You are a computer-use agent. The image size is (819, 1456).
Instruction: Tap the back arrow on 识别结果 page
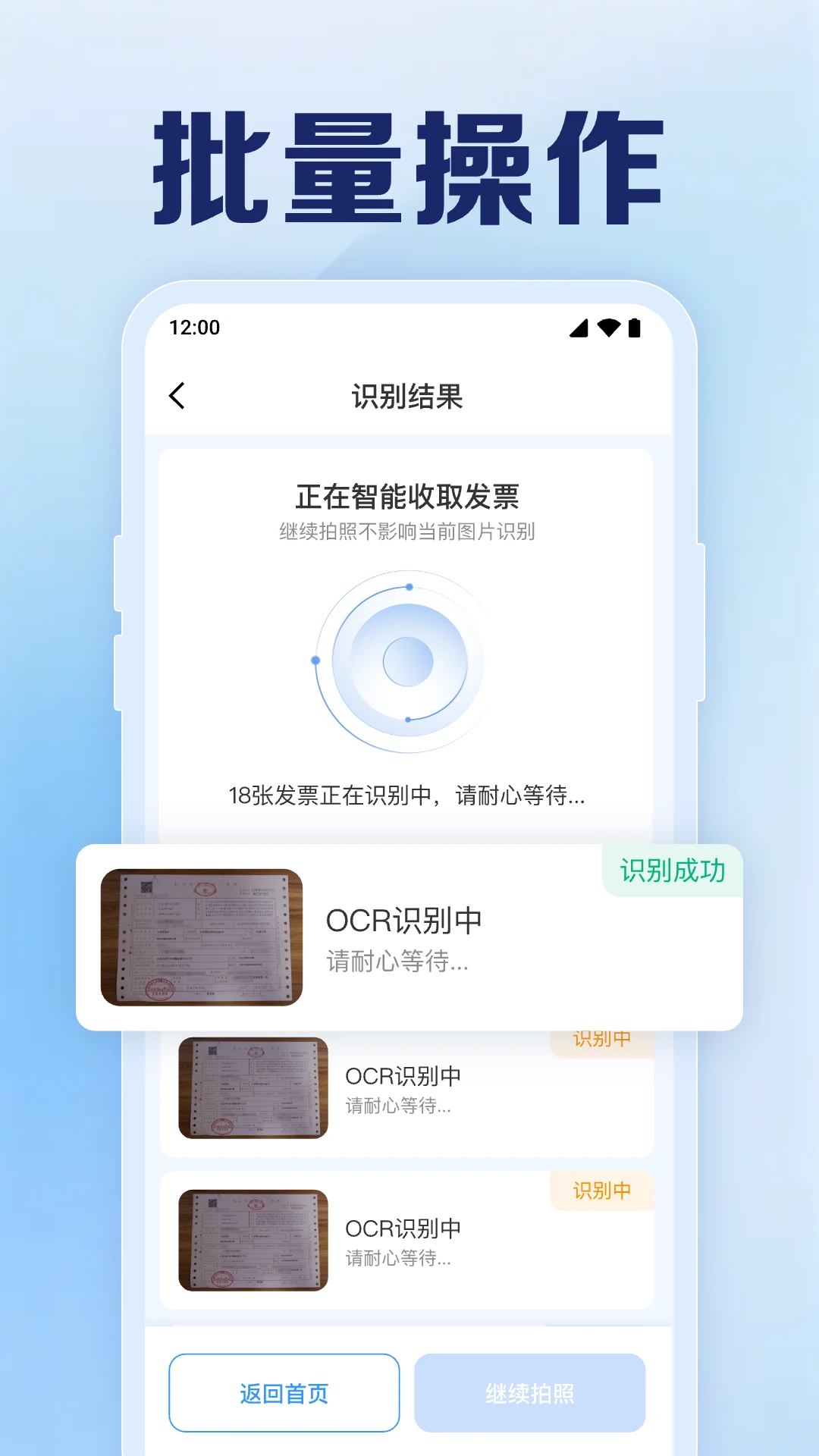178,396
